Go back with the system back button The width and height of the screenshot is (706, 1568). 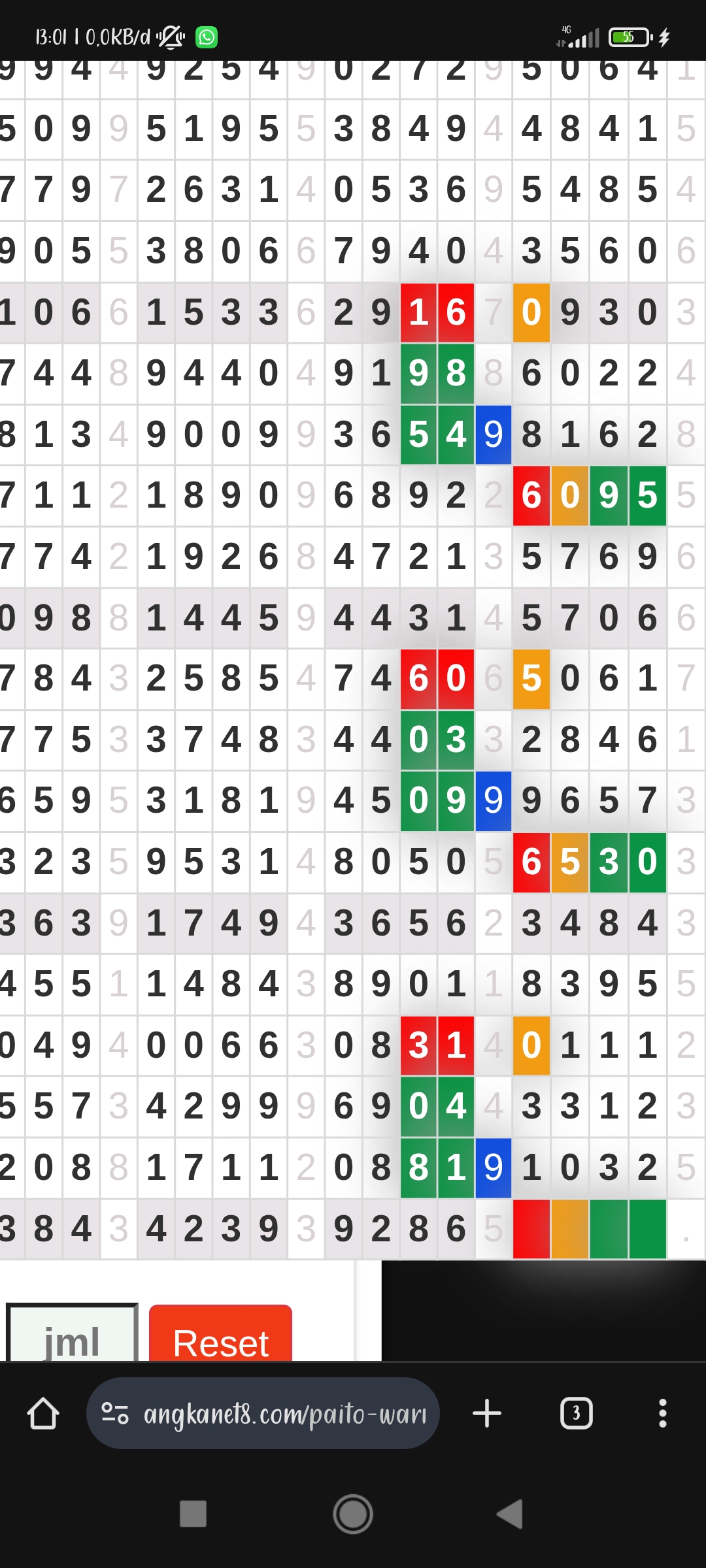(x=511, y=1514)
